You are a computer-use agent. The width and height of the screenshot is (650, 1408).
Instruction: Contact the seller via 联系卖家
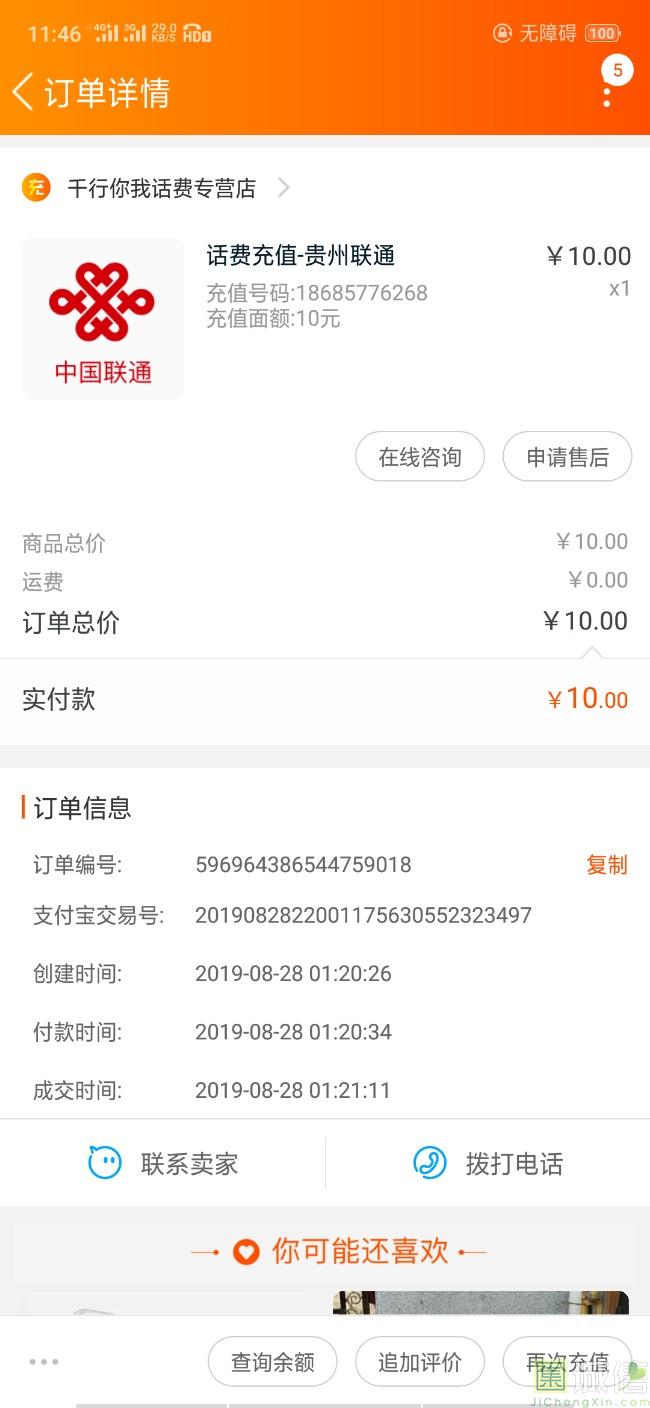tap(163, 1163)
